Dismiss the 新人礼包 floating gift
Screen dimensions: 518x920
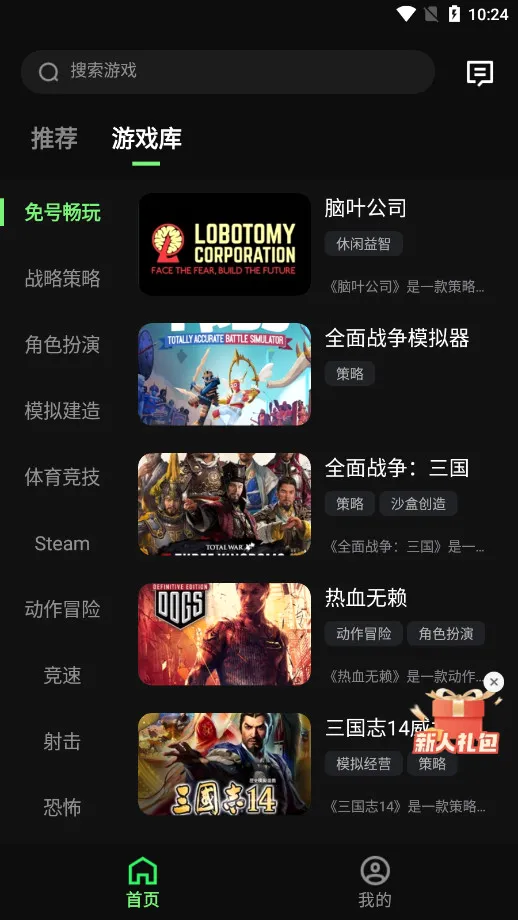coord(493,682)
